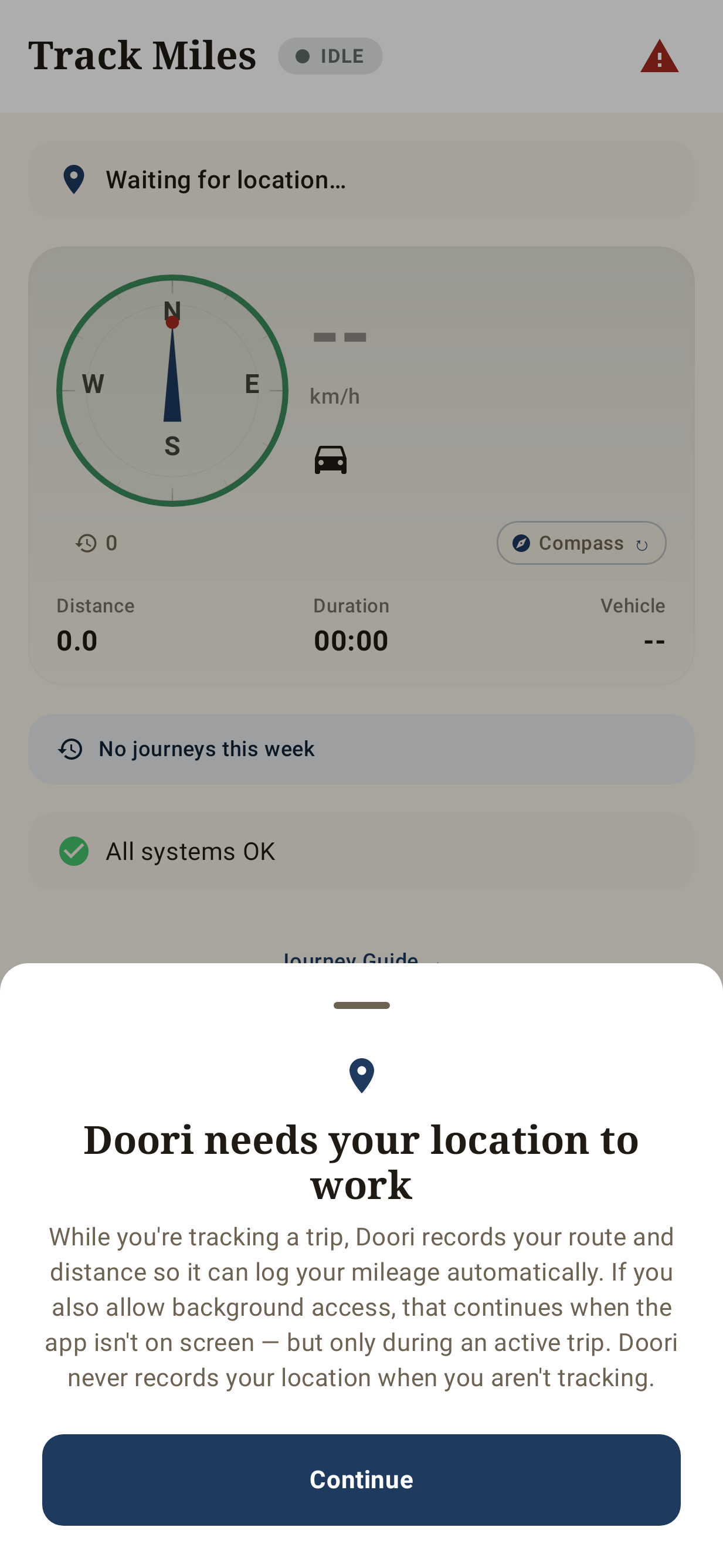Open the No journeys this week card
723x1568 pixels.
click(x=361, y=749)
